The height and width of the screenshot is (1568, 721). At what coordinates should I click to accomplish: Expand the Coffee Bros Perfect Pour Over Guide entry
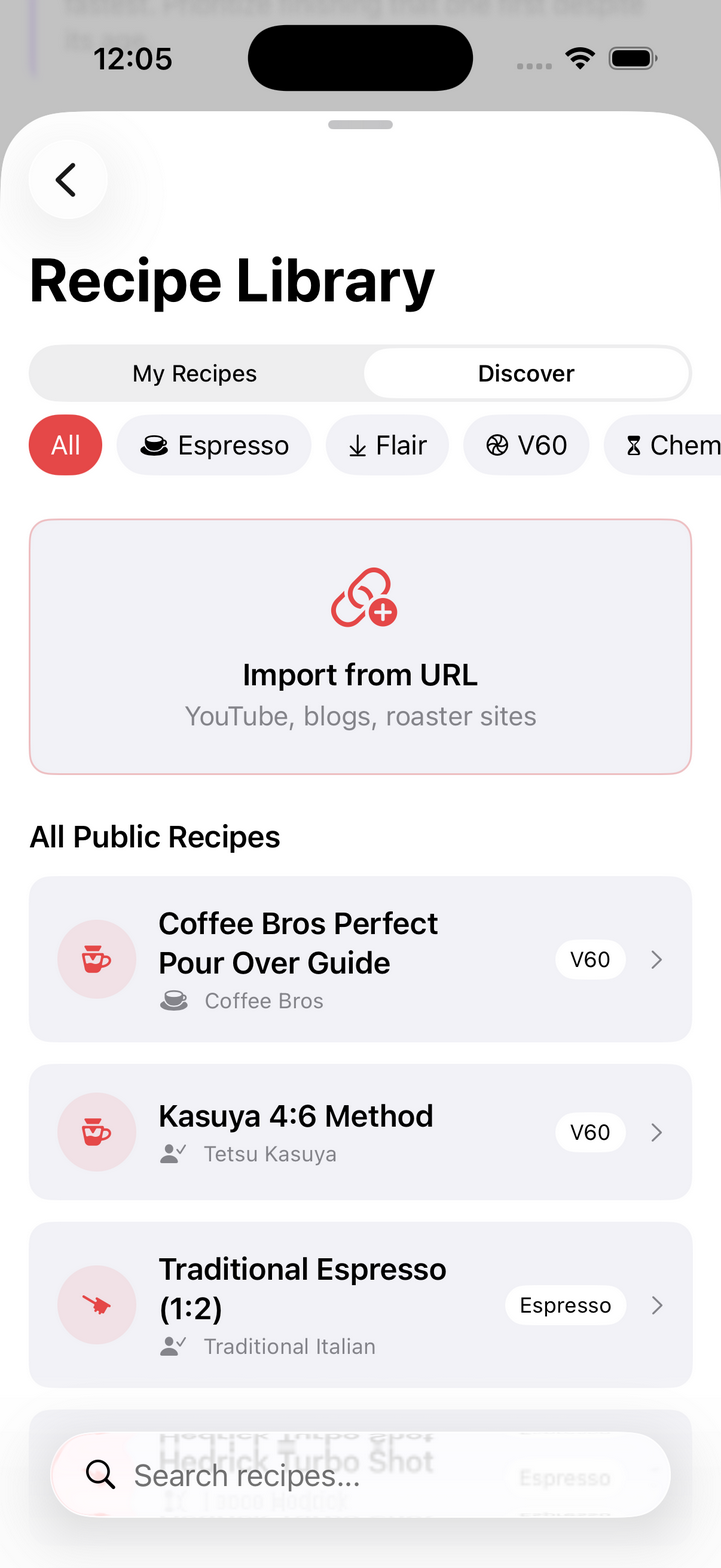pyautogui.click(x=657, y=958)
